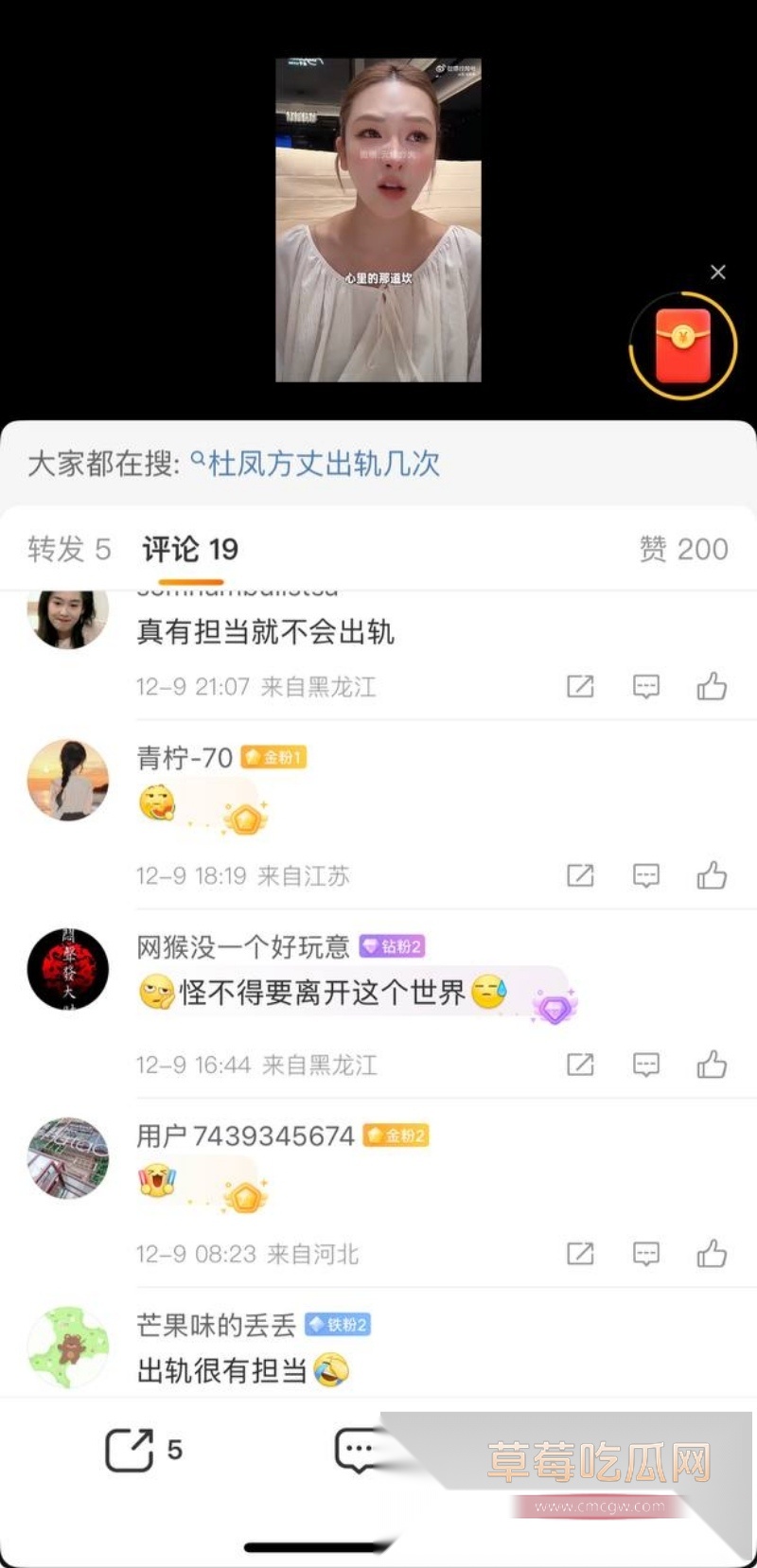Tap the 钻粉2 badge beside 网猴没一个好玩意

coord(392,947)
